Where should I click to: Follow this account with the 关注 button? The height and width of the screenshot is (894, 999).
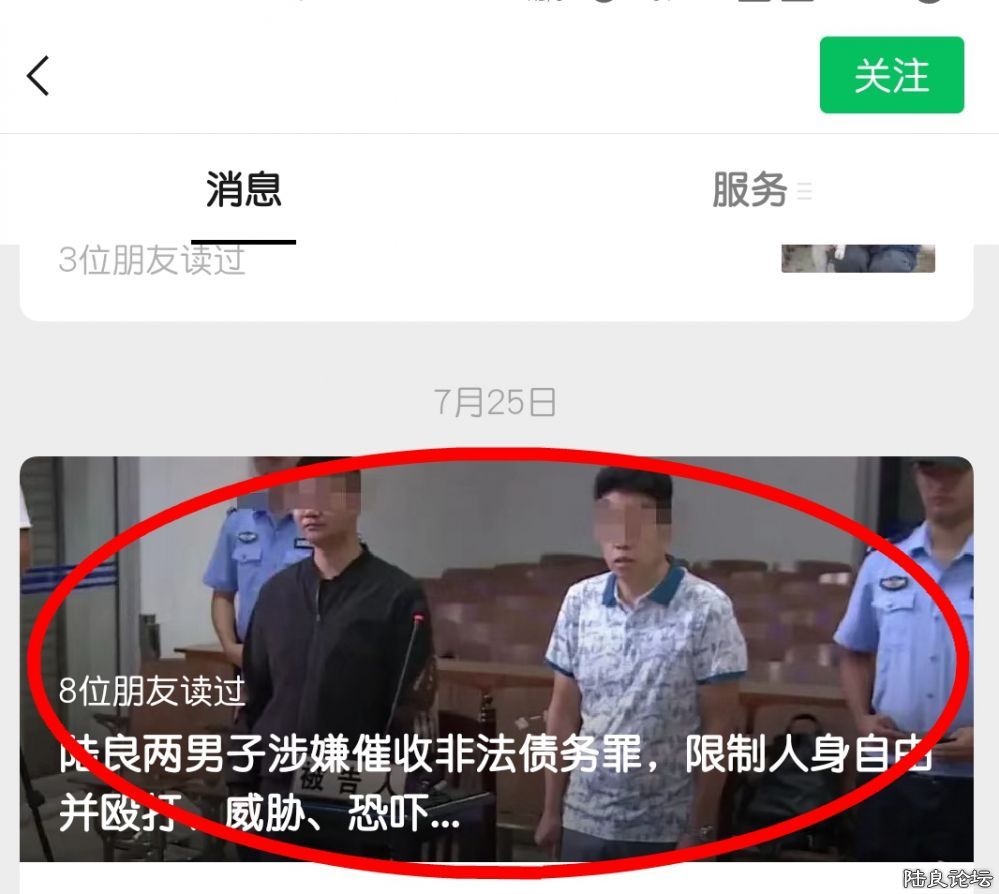pyautogui.click(x=891, y=75)
